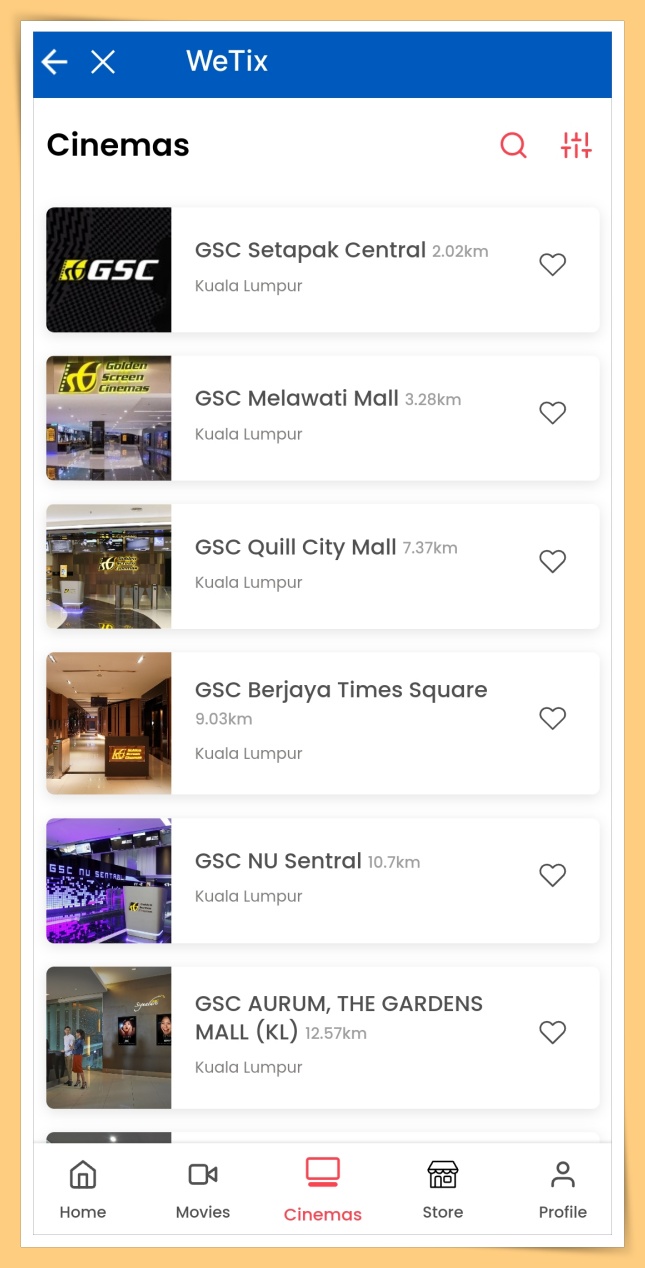Open GSC AURUM, The Gardens Mall
The image size is (645, 1268).
click(323, 1037)
